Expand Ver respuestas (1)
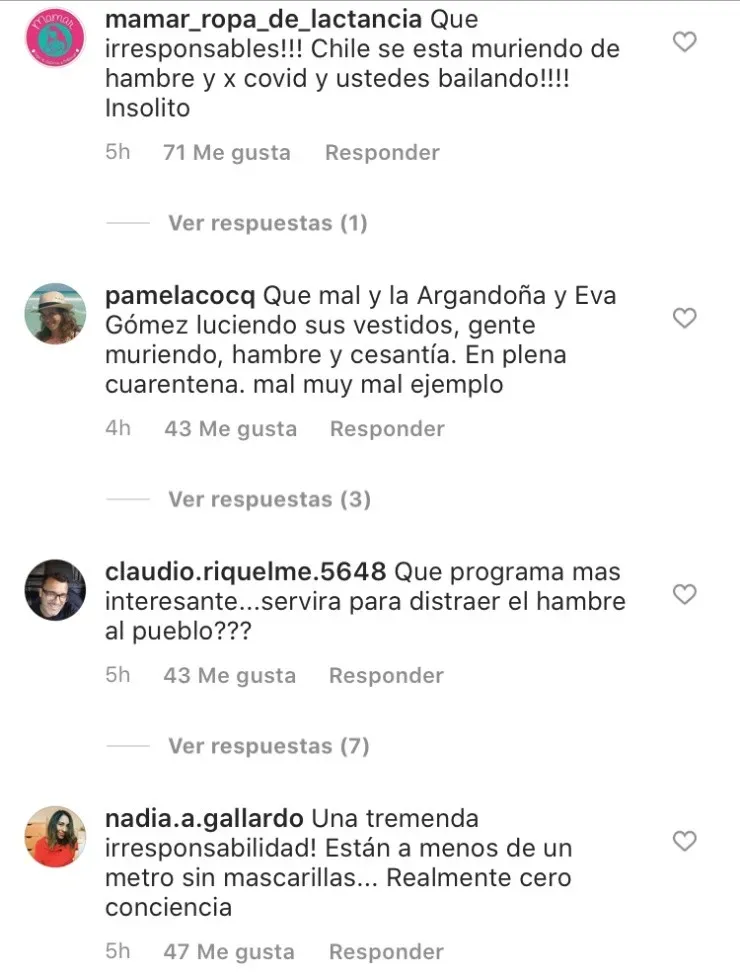 click(x=267, y=223)
